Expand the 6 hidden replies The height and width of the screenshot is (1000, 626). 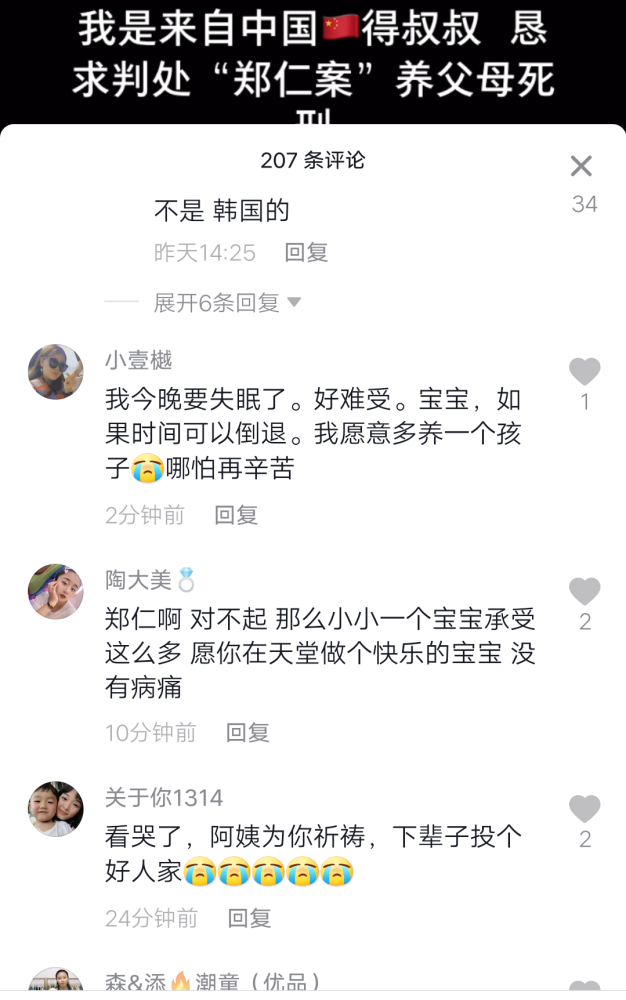click(226, 303)
